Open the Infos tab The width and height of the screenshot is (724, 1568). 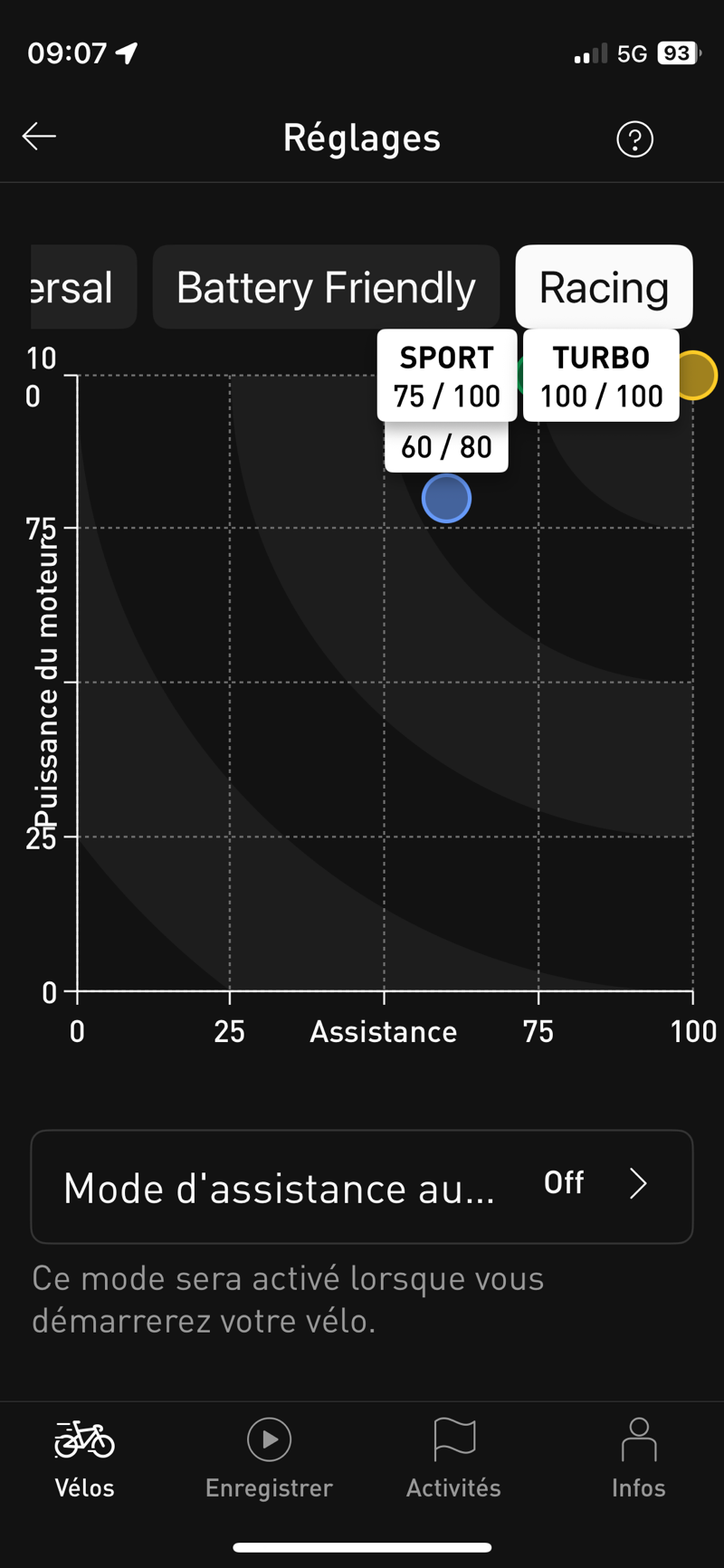point(638,1459)
